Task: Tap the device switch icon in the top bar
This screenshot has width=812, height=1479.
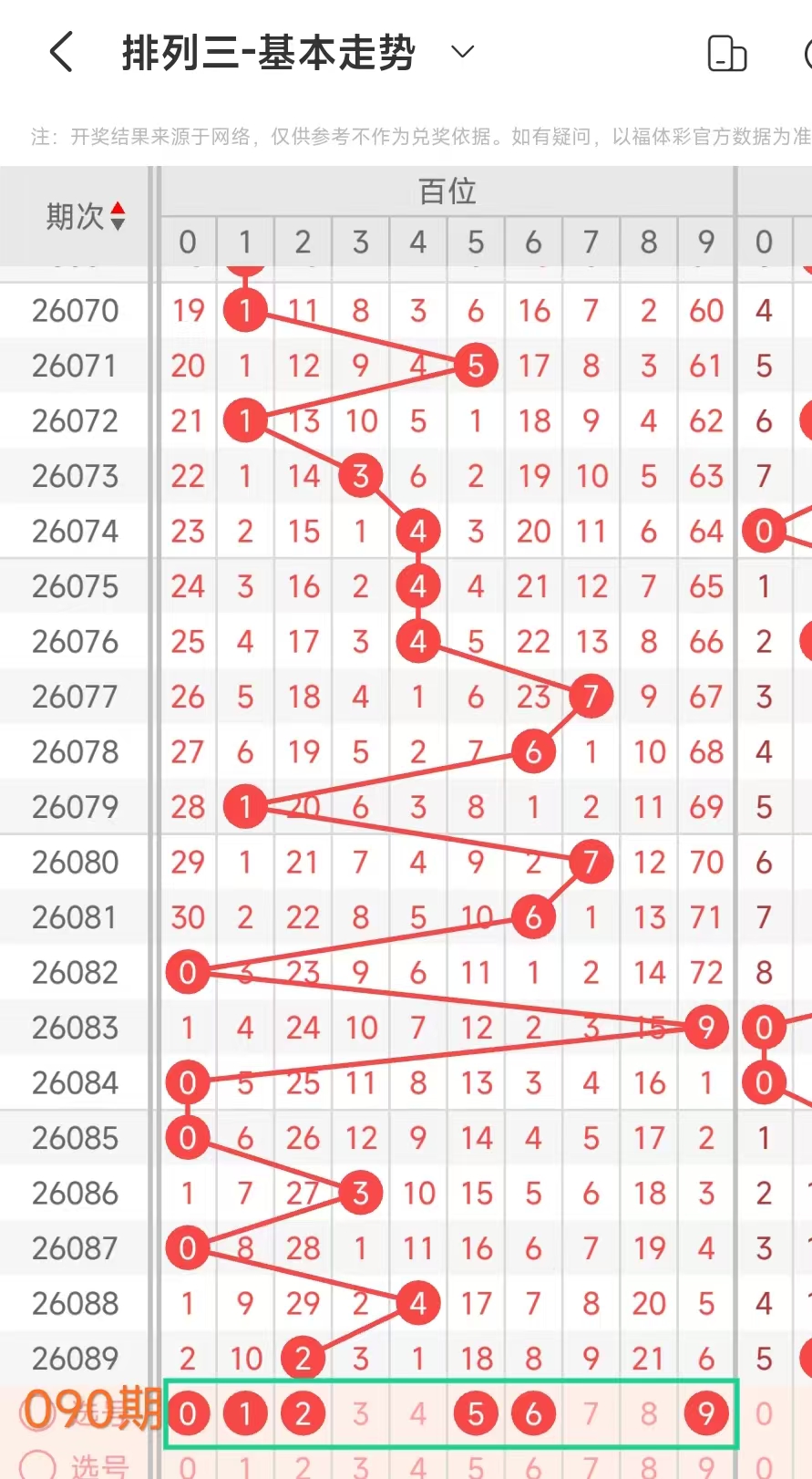Action: (726, 54)
